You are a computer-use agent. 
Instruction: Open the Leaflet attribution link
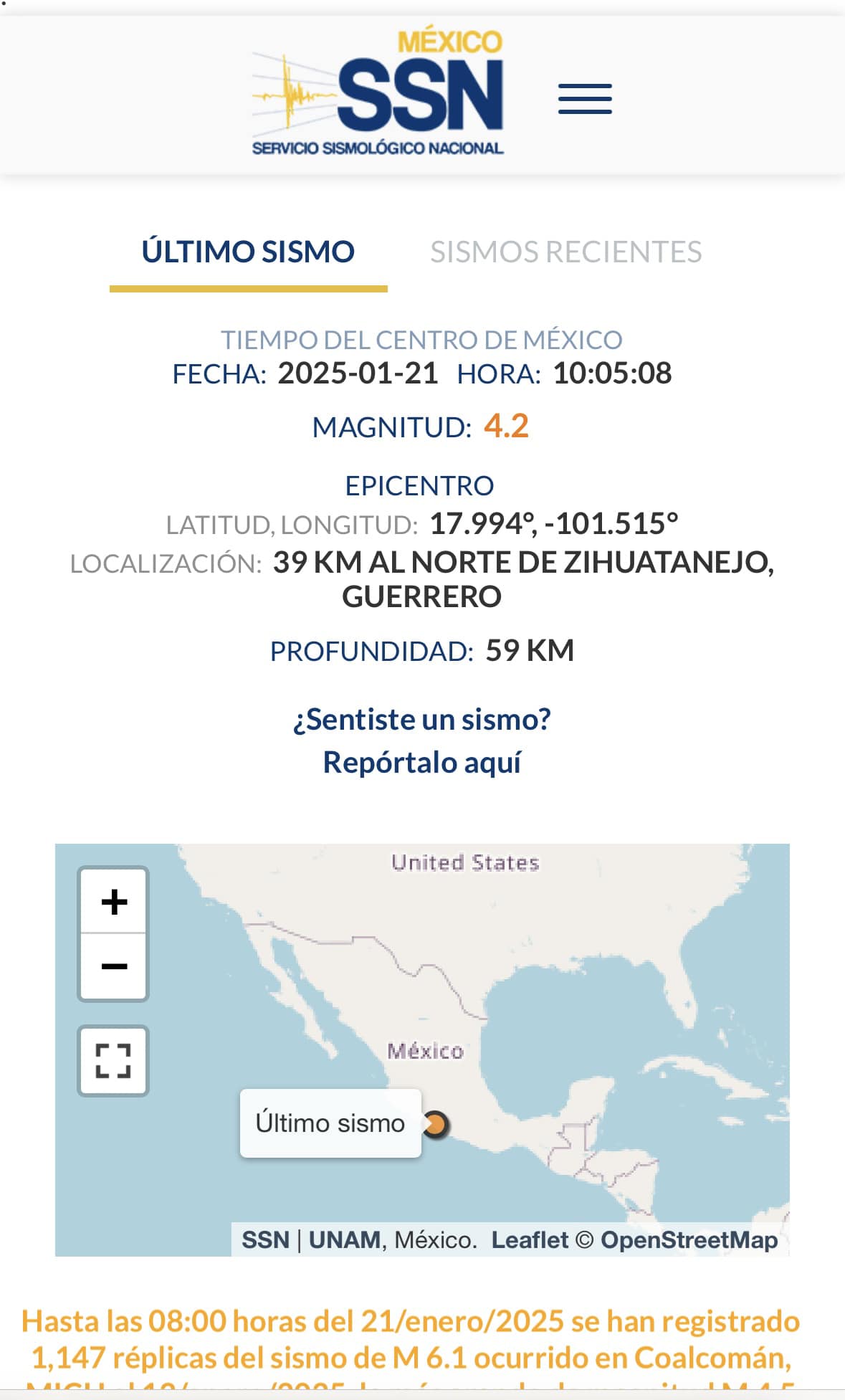click(x=529, y=1240)
